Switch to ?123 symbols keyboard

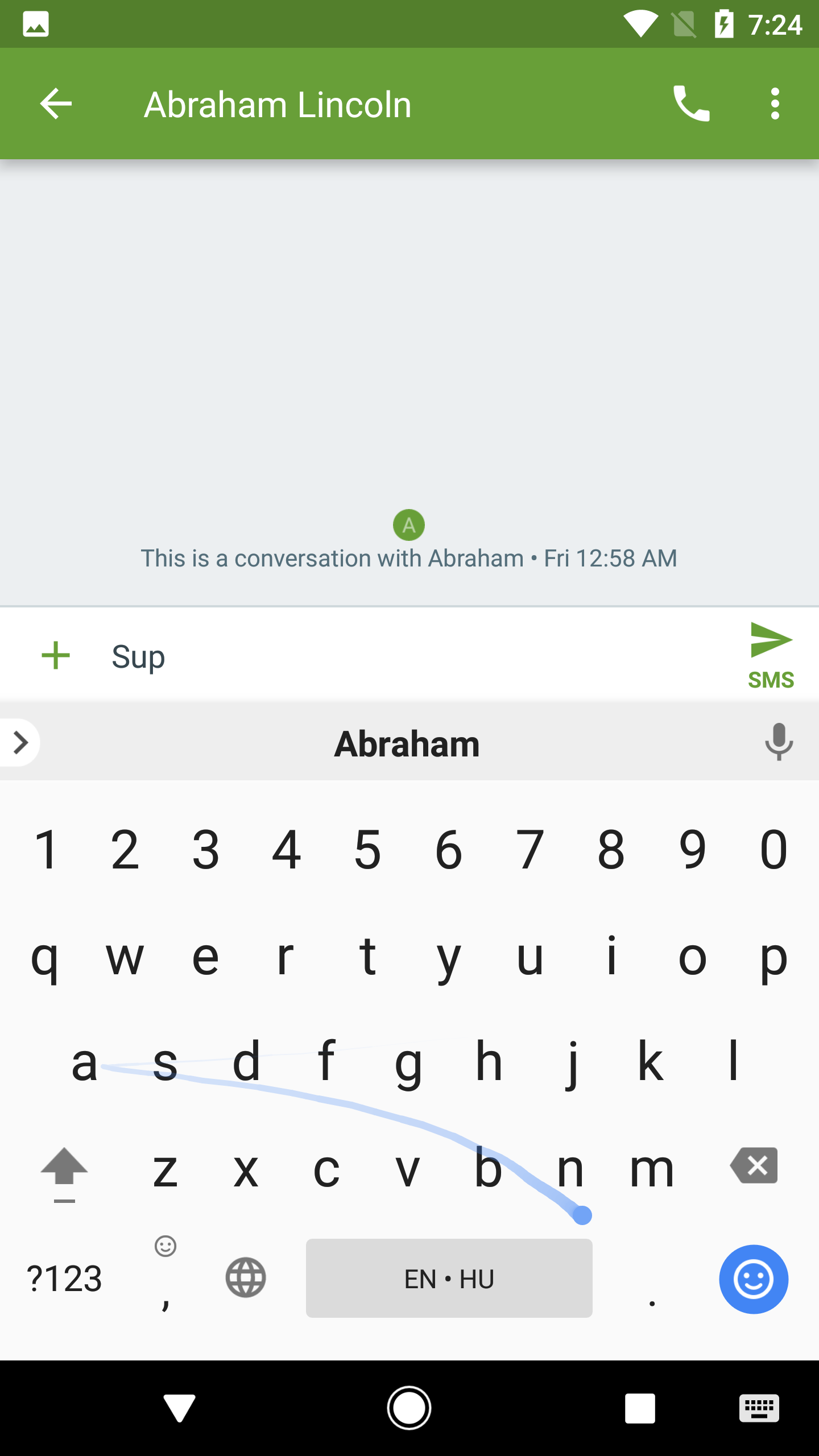[x=64, y=1279]
